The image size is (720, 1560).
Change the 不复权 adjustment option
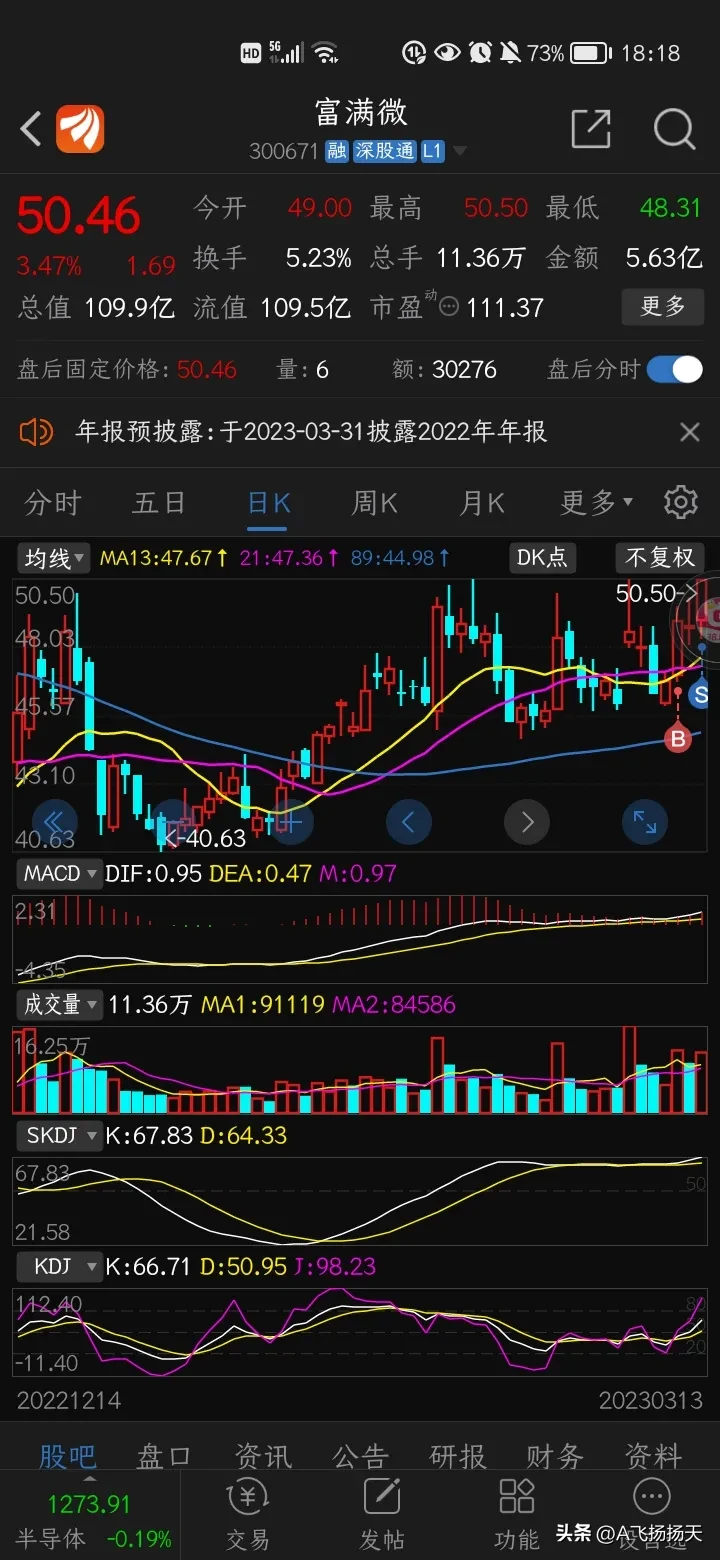[x=660, y=558]
